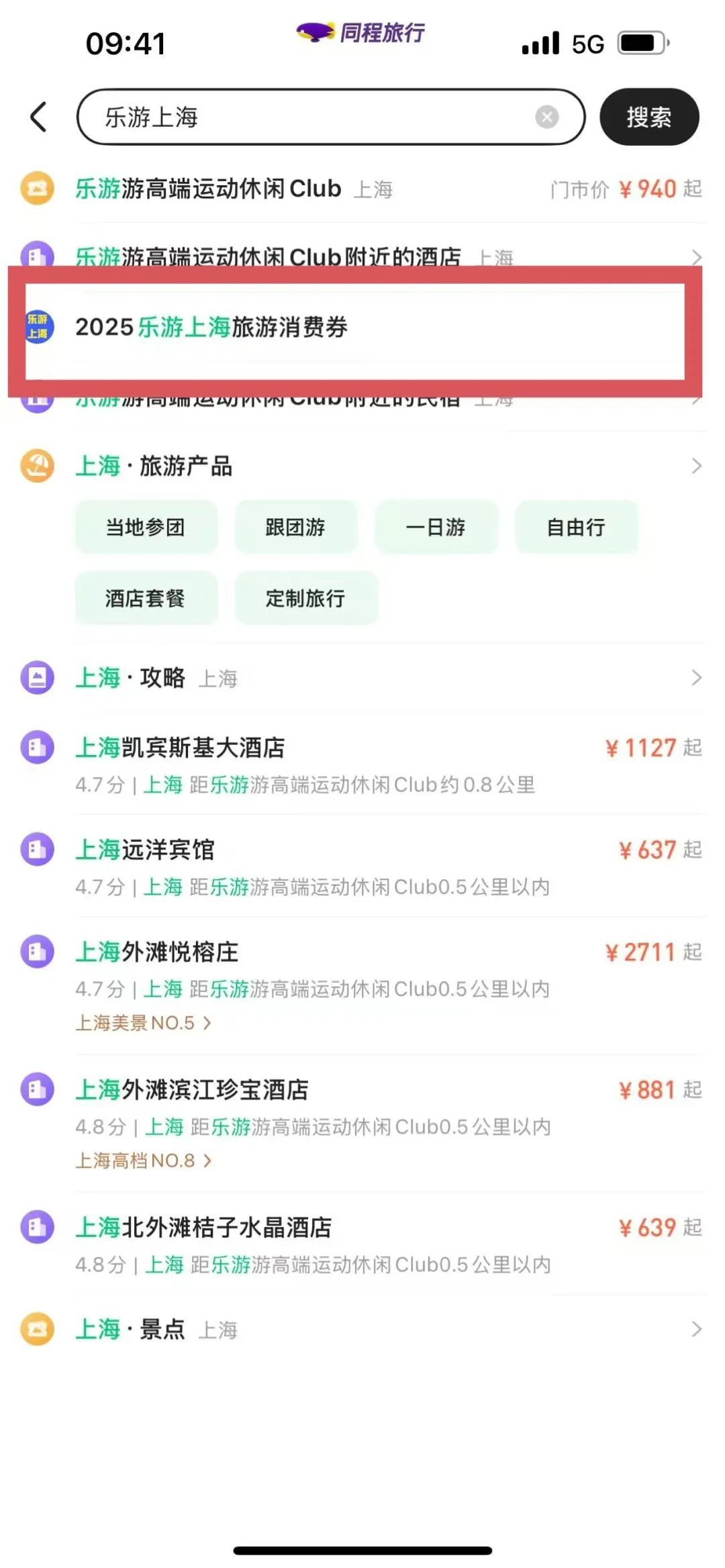Tap the 搜索 button

click(x=649, y=117)
